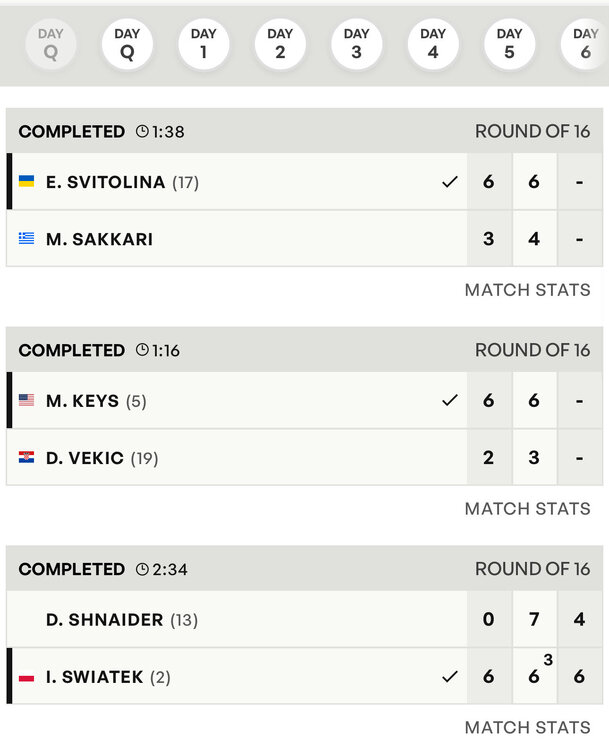The image size is (609, 750).
Task: Open M. Keys's player row
Action: 82,401
